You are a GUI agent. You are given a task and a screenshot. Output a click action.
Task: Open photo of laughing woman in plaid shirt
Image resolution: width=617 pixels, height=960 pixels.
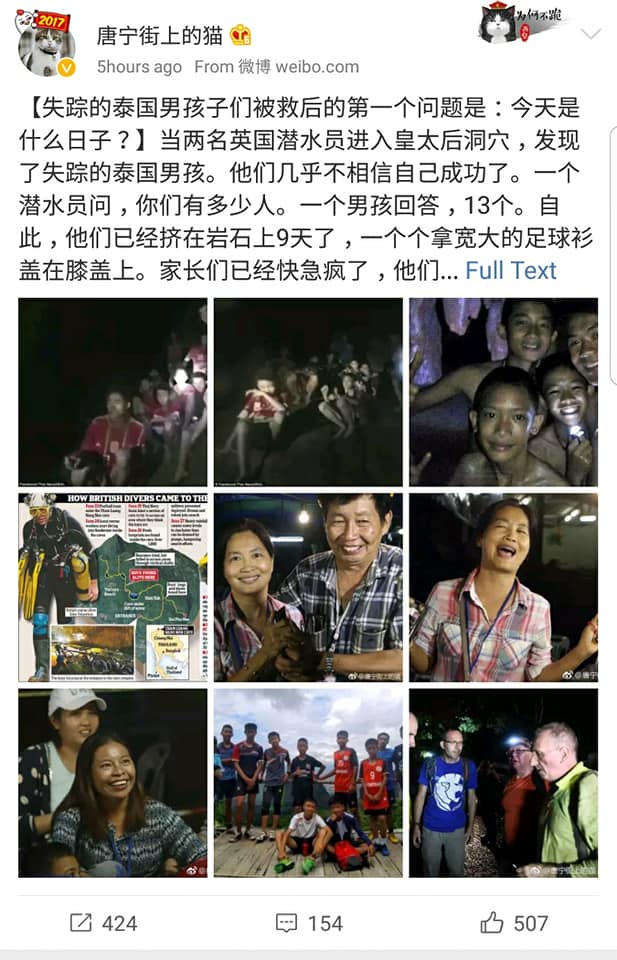(503, 587)
